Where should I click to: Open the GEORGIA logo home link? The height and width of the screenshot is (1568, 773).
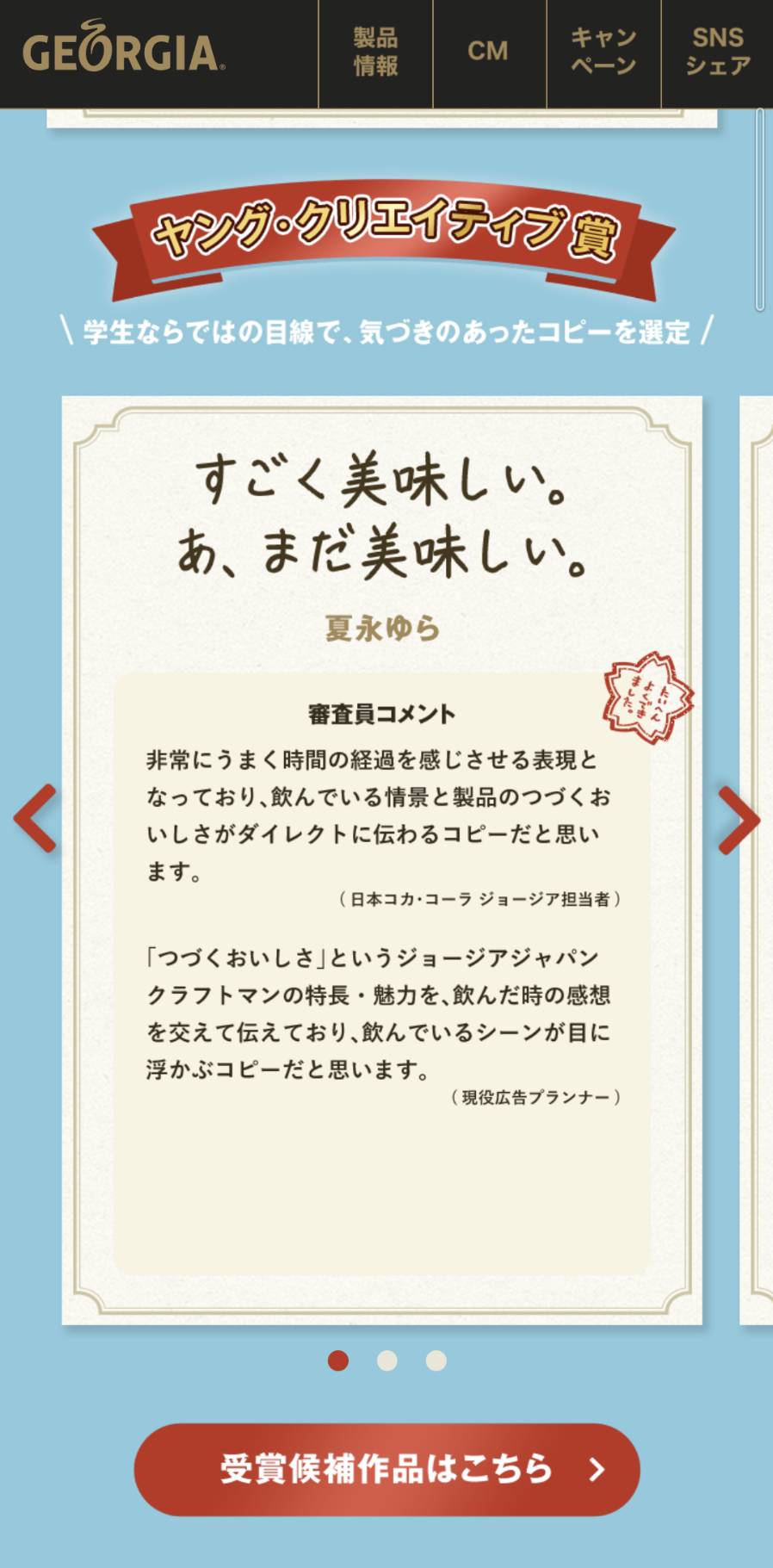pyautogui.click(x=123, y=52)
